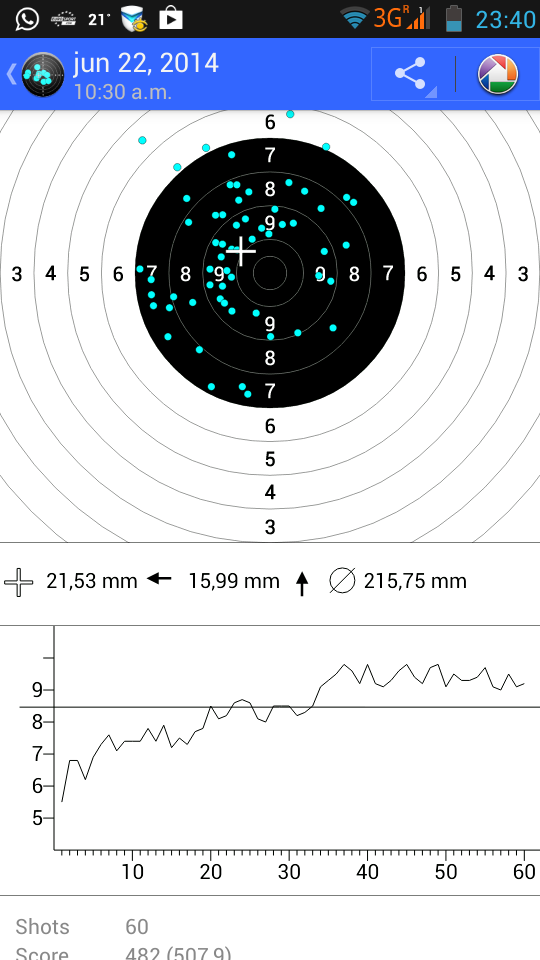Open the share menu
The height and width of the screenshot is (960, 540).
point(410,74)
